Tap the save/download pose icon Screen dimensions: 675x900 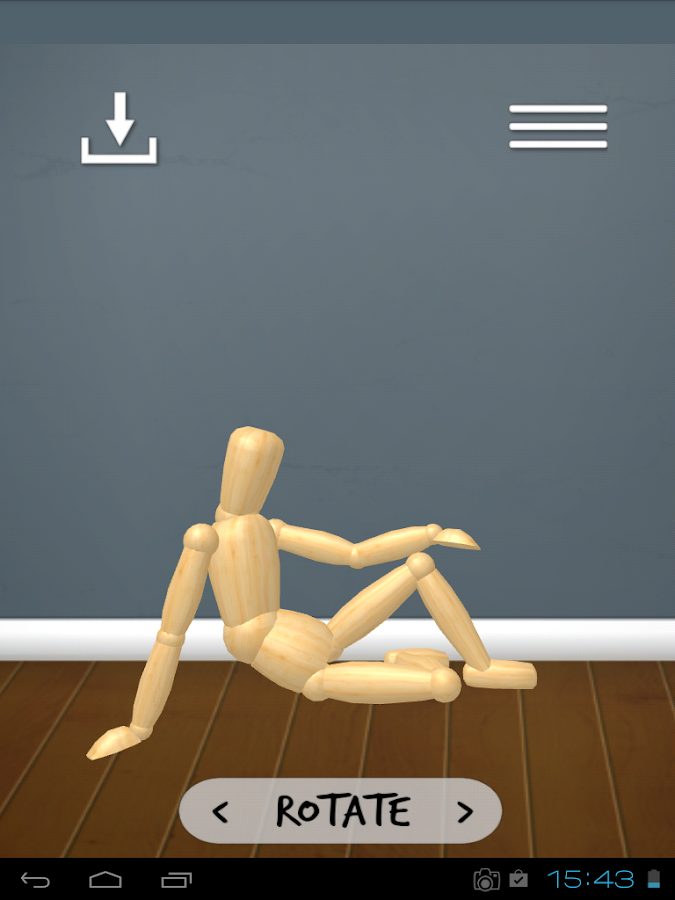(119, 128)
